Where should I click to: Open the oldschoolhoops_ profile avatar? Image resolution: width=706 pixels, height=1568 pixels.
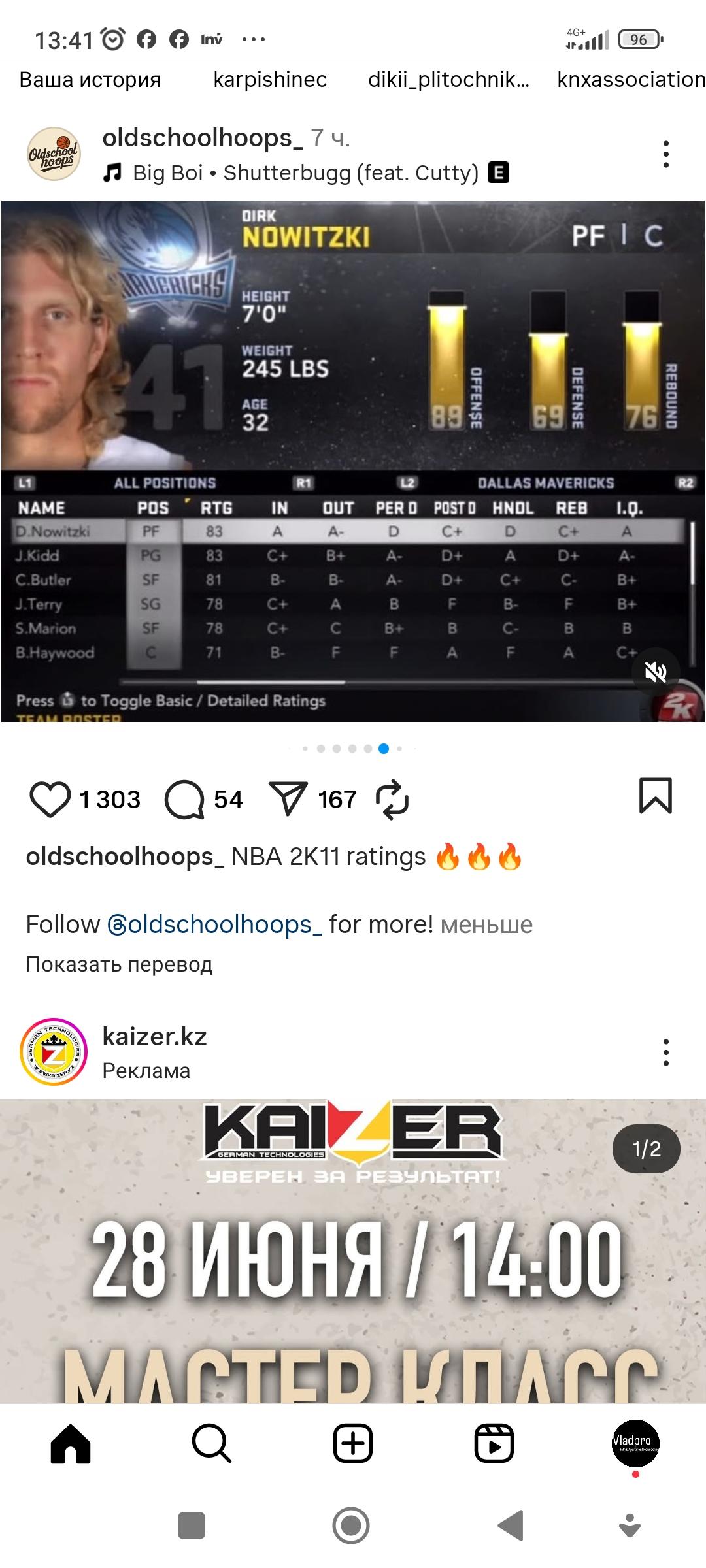[x=54, y=154]
